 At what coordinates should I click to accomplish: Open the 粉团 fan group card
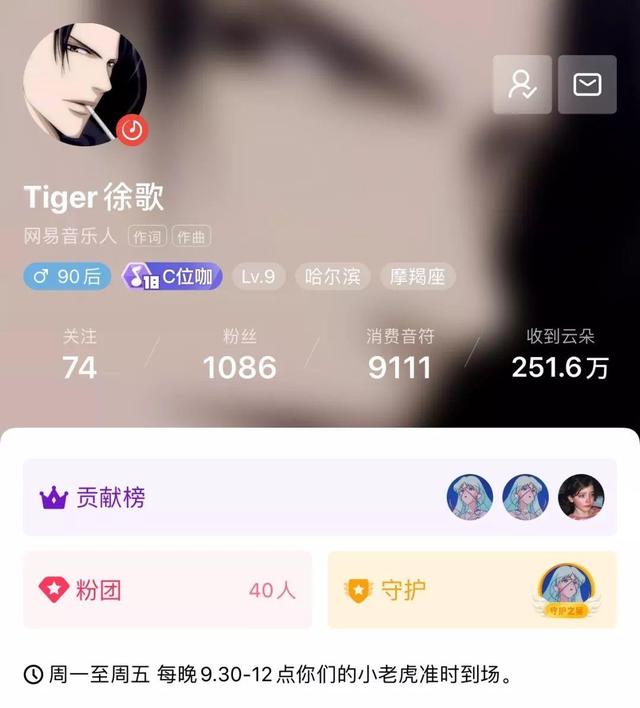click(168, 590)
